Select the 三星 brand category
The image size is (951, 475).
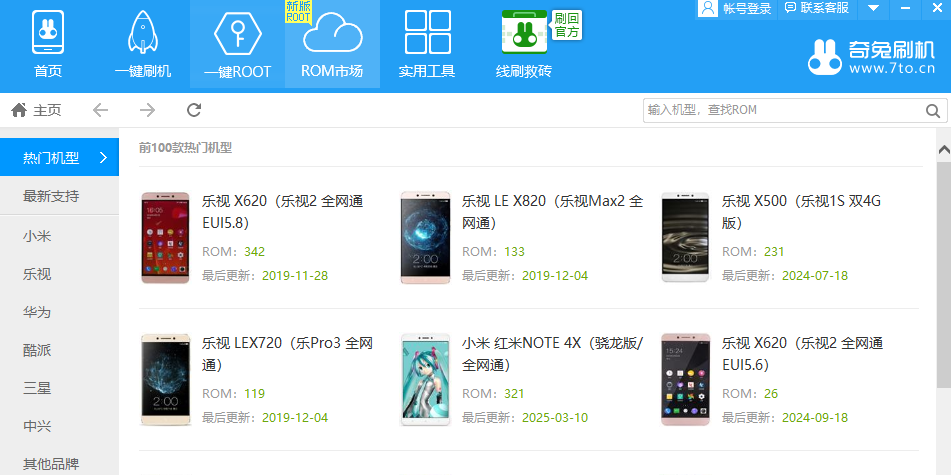tap(37, 388)
